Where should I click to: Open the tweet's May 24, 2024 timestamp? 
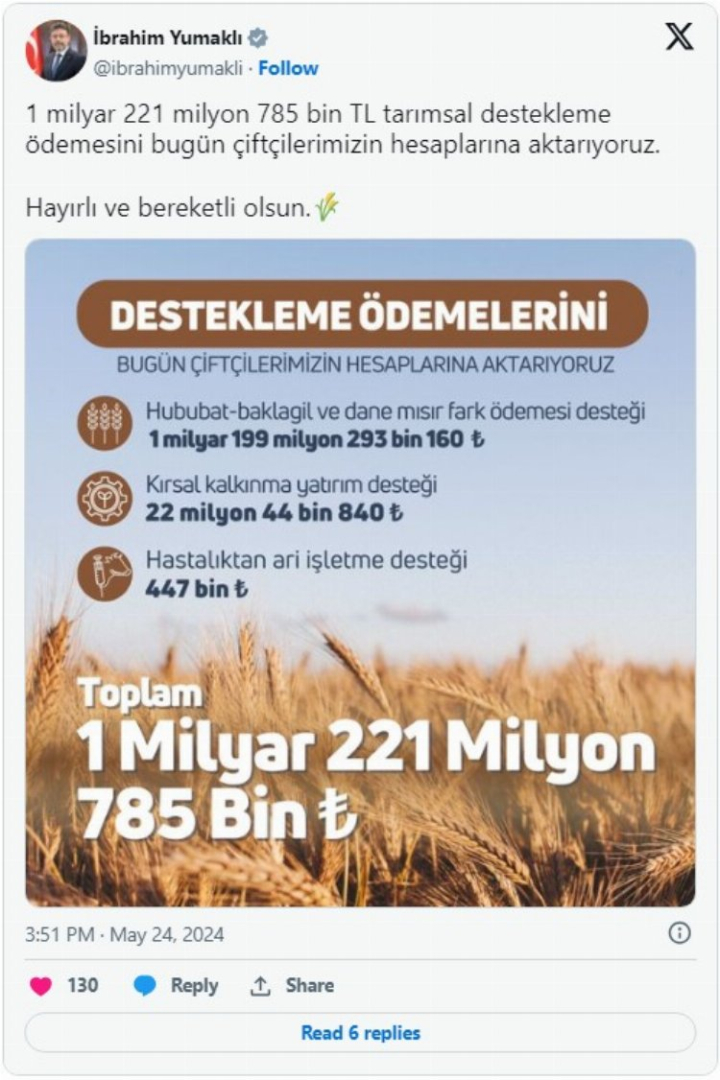(x=125, y=935)
